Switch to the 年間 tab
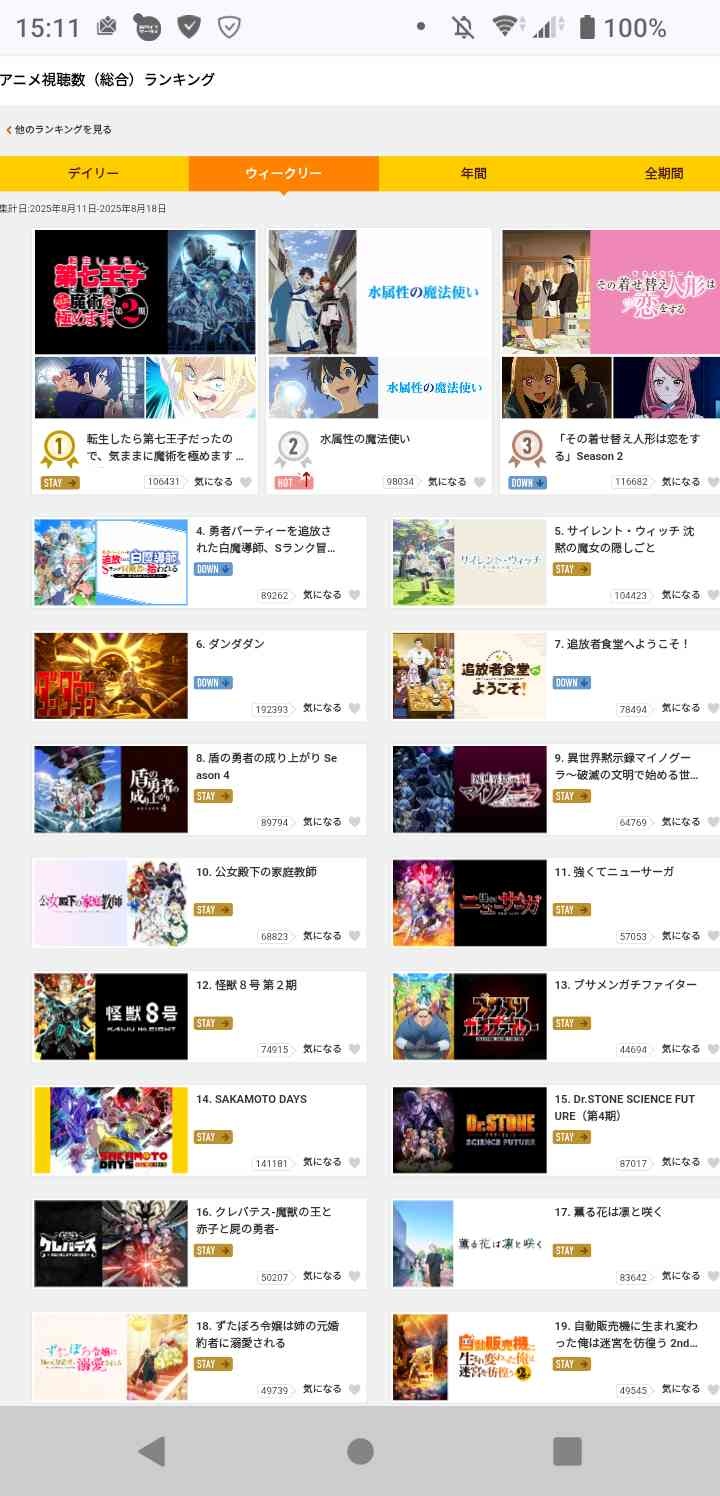 tap(473, 173)
